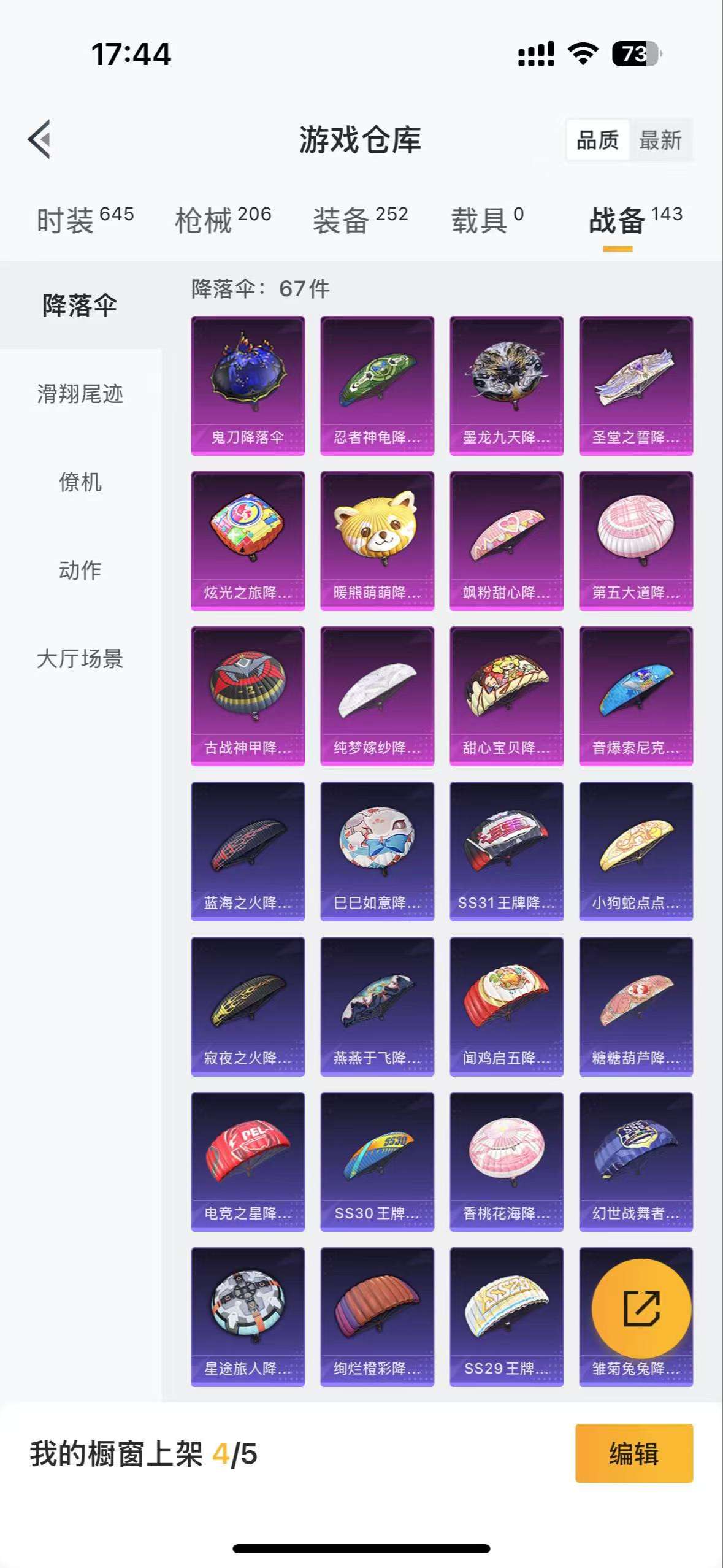Open the 暖熊萌萌 parachute item
The image size is (723, 1568).
377,540
